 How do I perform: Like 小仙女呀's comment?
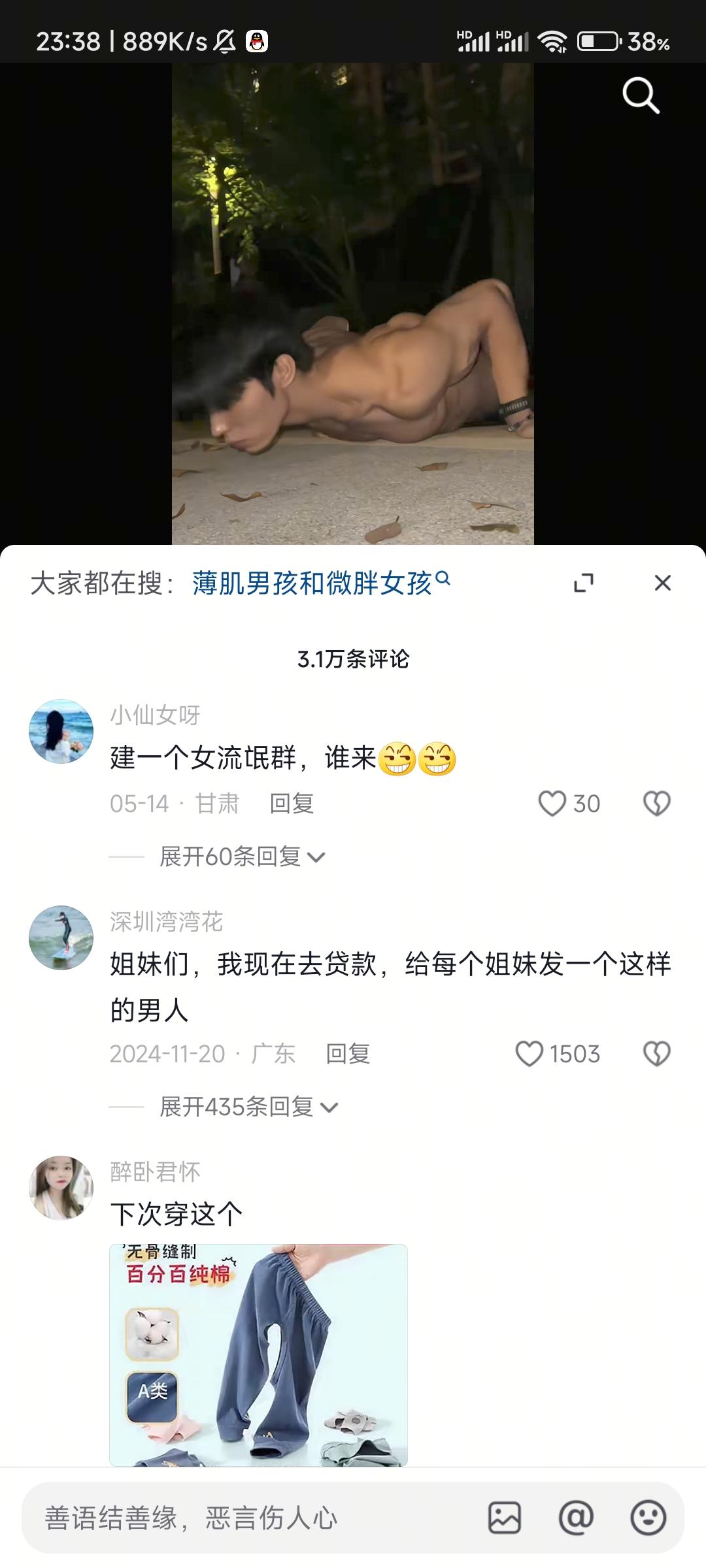click(552, 804)
